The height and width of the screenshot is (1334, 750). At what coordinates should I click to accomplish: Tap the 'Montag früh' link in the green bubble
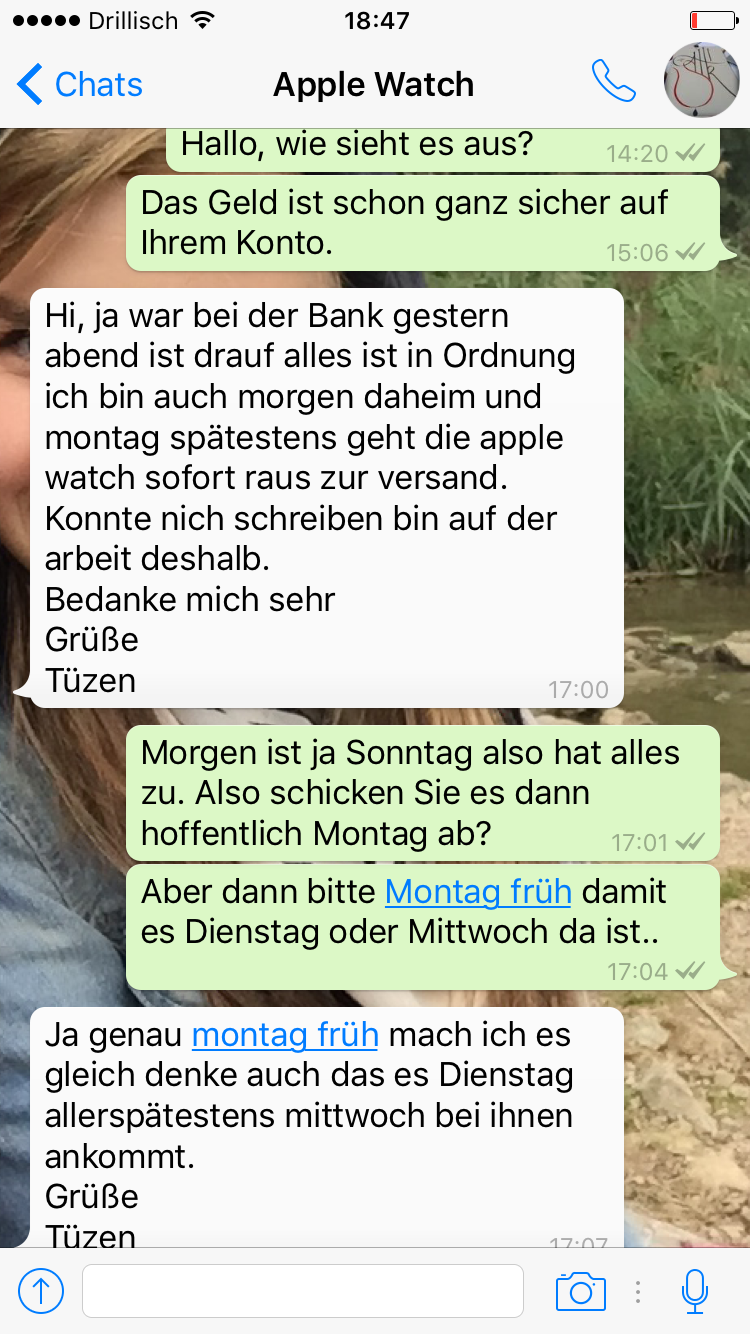coord(477,891)
